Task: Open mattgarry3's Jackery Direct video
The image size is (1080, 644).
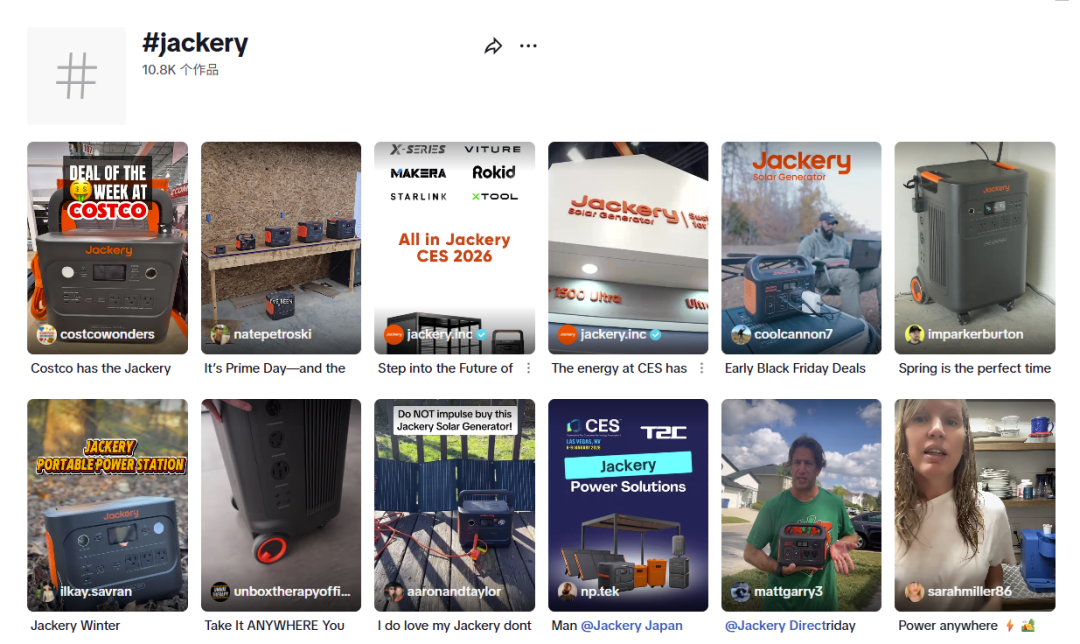Action: point(801,505)
